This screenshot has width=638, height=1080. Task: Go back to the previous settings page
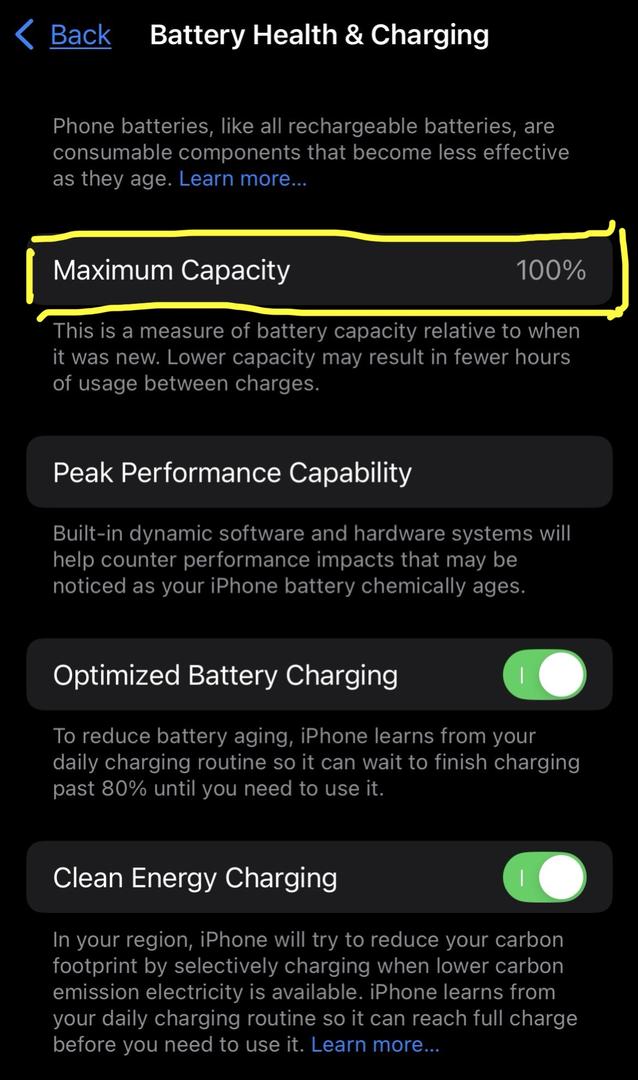(x=65, y=36)
